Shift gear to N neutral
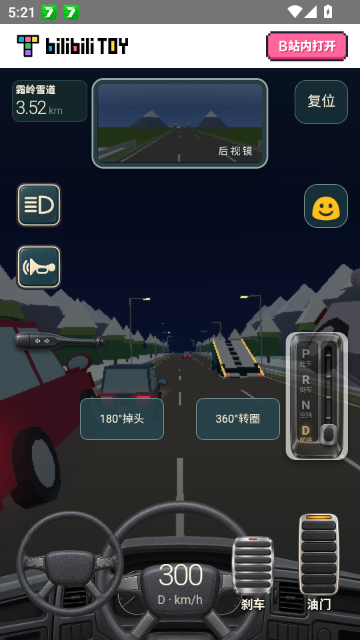This screenshot has width=360, height=640. coord(306,408)
